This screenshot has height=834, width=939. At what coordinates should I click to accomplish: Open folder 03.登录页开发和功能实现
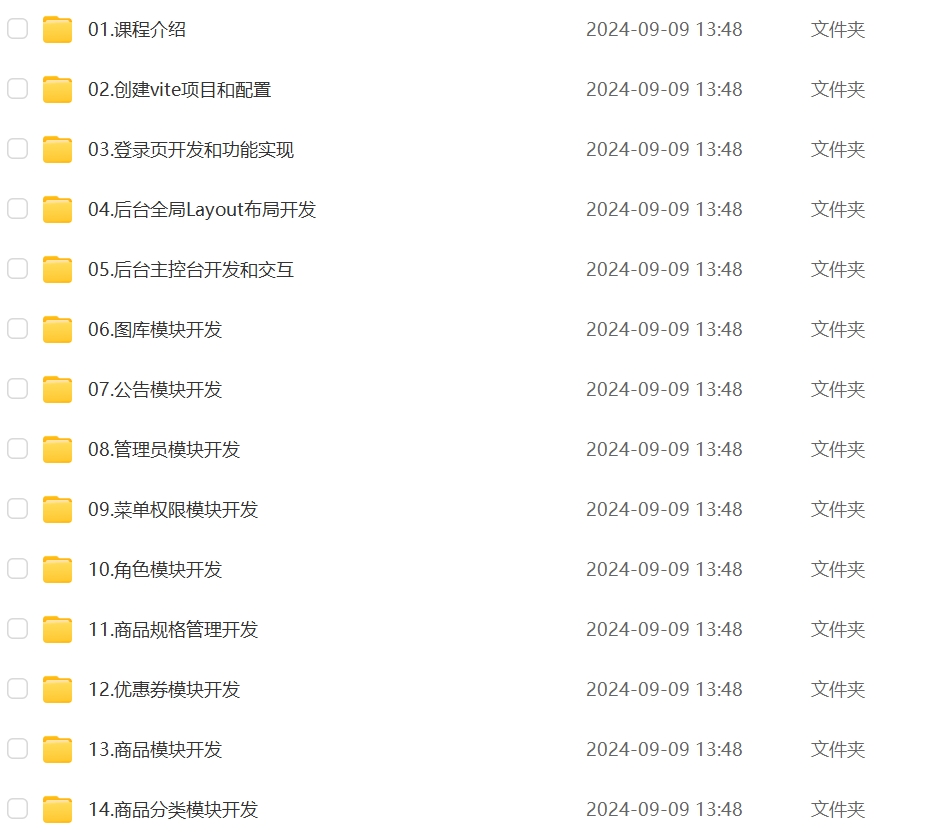pos(190,150)
